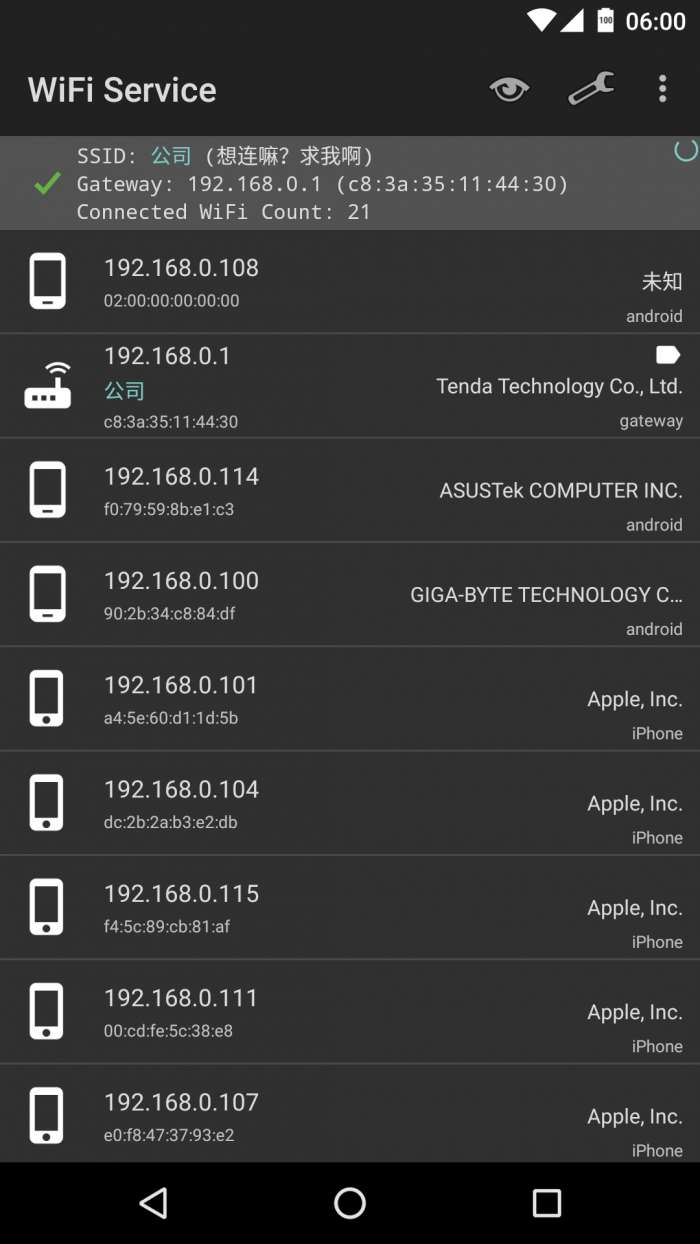Open the wrench tools icon

pyautogui.click(x=591, y=90)
